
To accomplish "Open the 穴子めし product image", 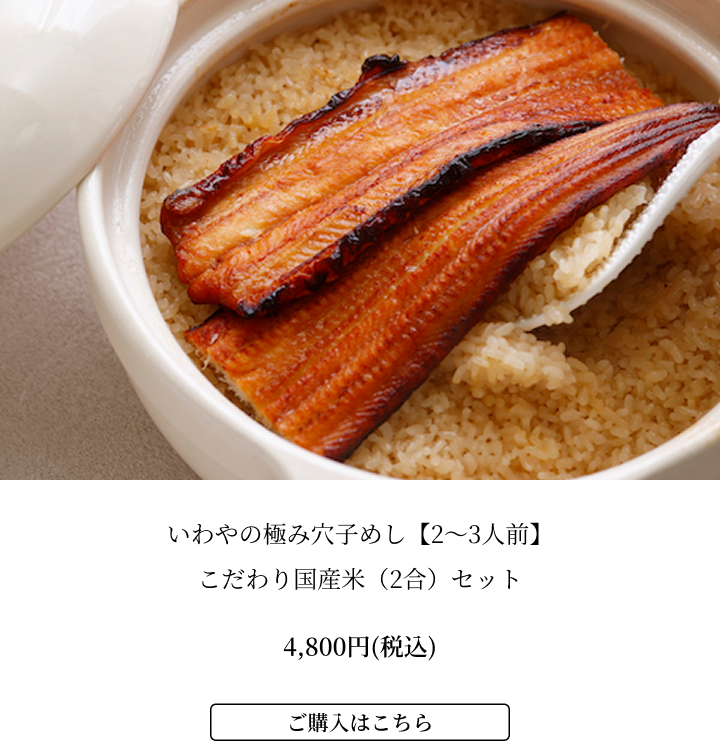I will pos(360,240).
